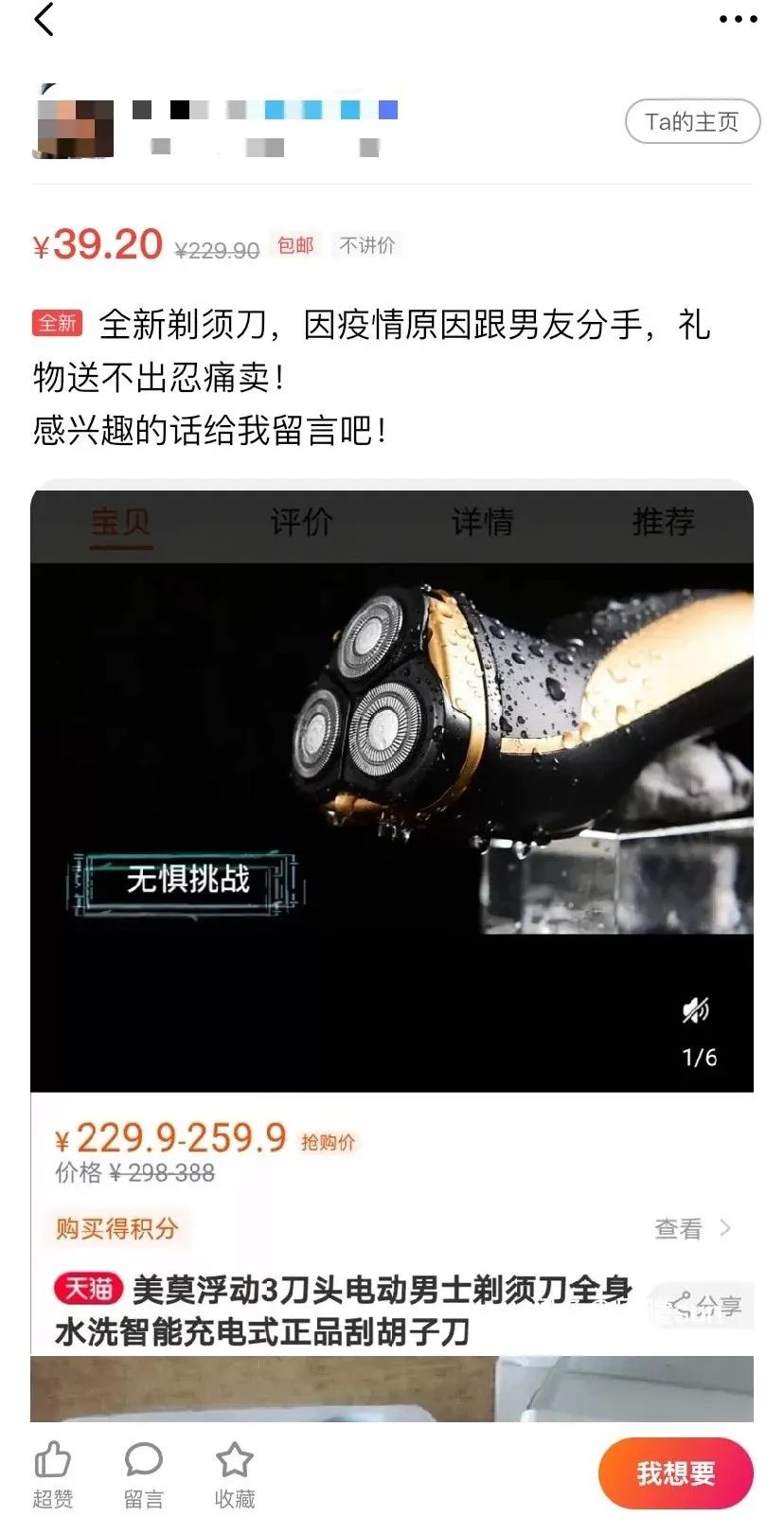Leave a comment via 留言

point(144,1473)
